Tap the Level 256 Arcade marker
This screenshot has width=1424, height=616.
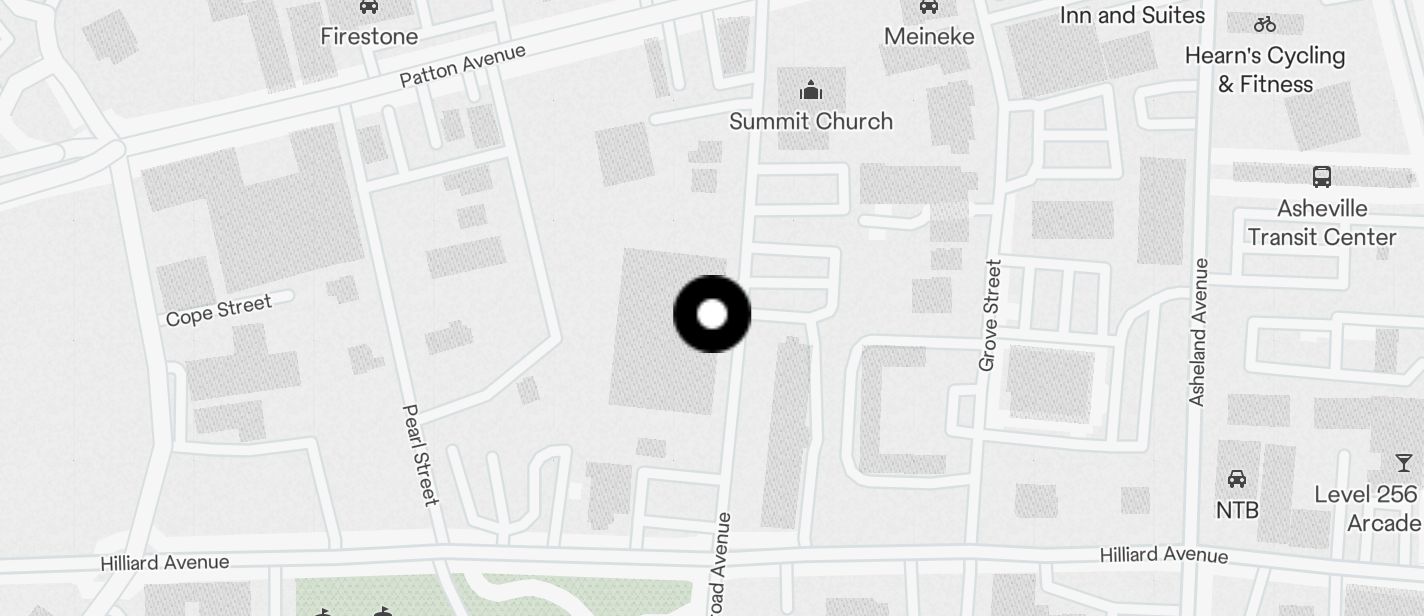click(x=1404, y=462)
